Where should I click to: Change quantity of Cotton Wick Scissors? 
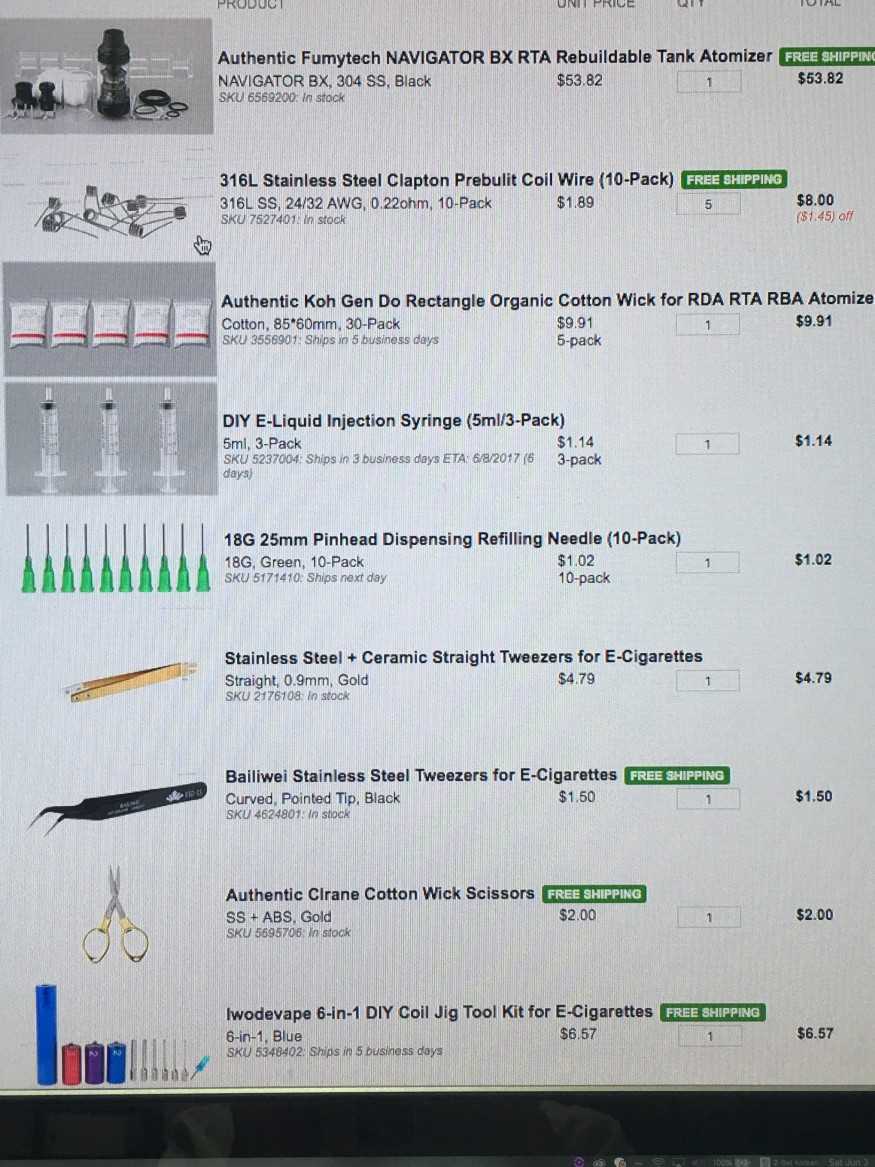point(708,917)
